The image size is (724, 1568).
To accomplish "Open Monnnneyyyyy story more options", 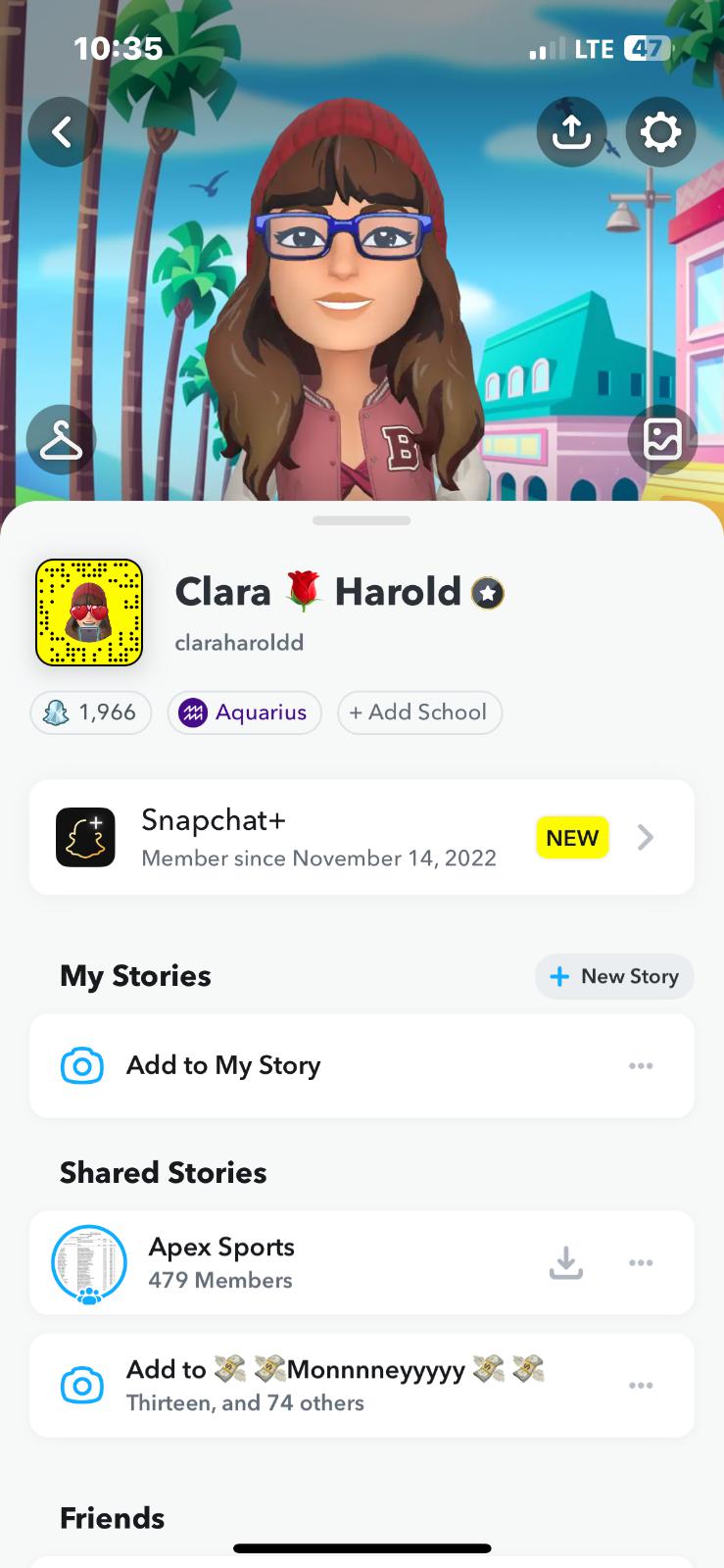I will [x=641, y=1386].
